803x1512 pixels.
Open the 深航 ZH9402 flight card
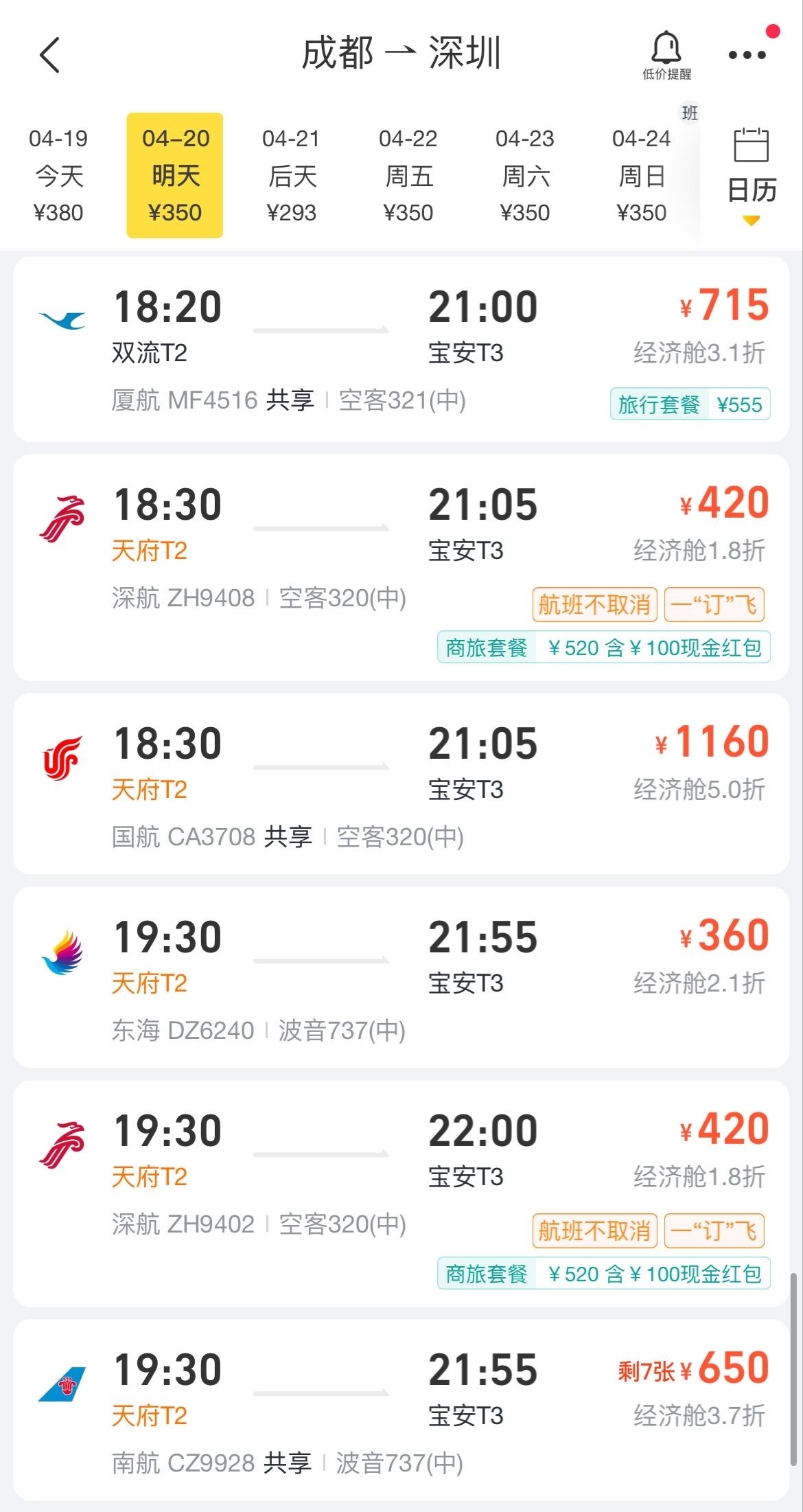point(401,1193)
